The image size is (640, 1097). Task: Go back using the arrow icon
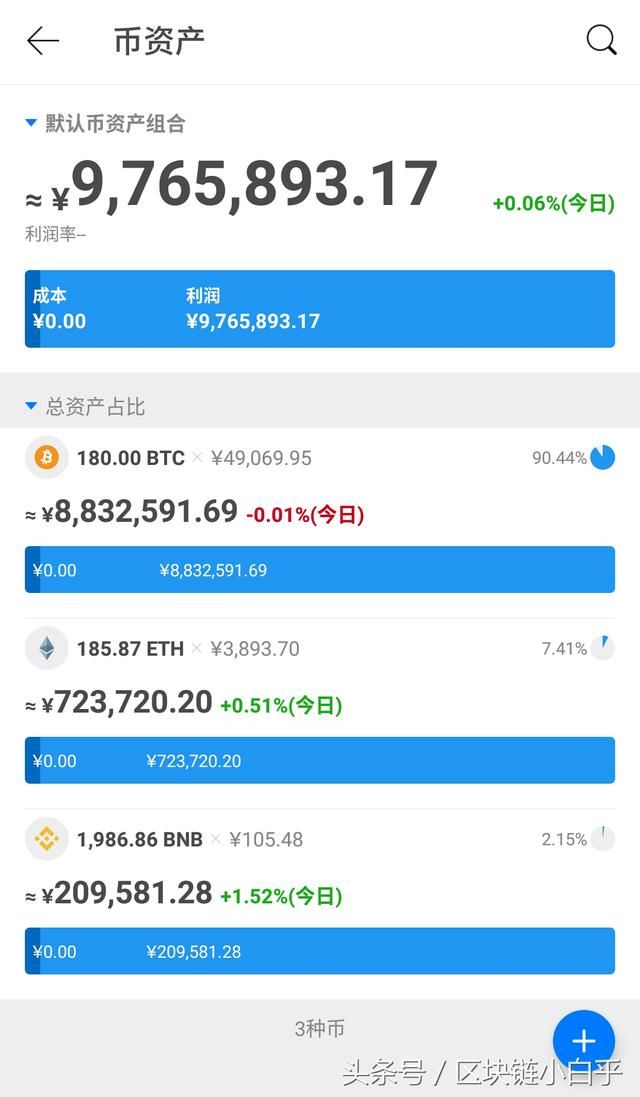43,41
